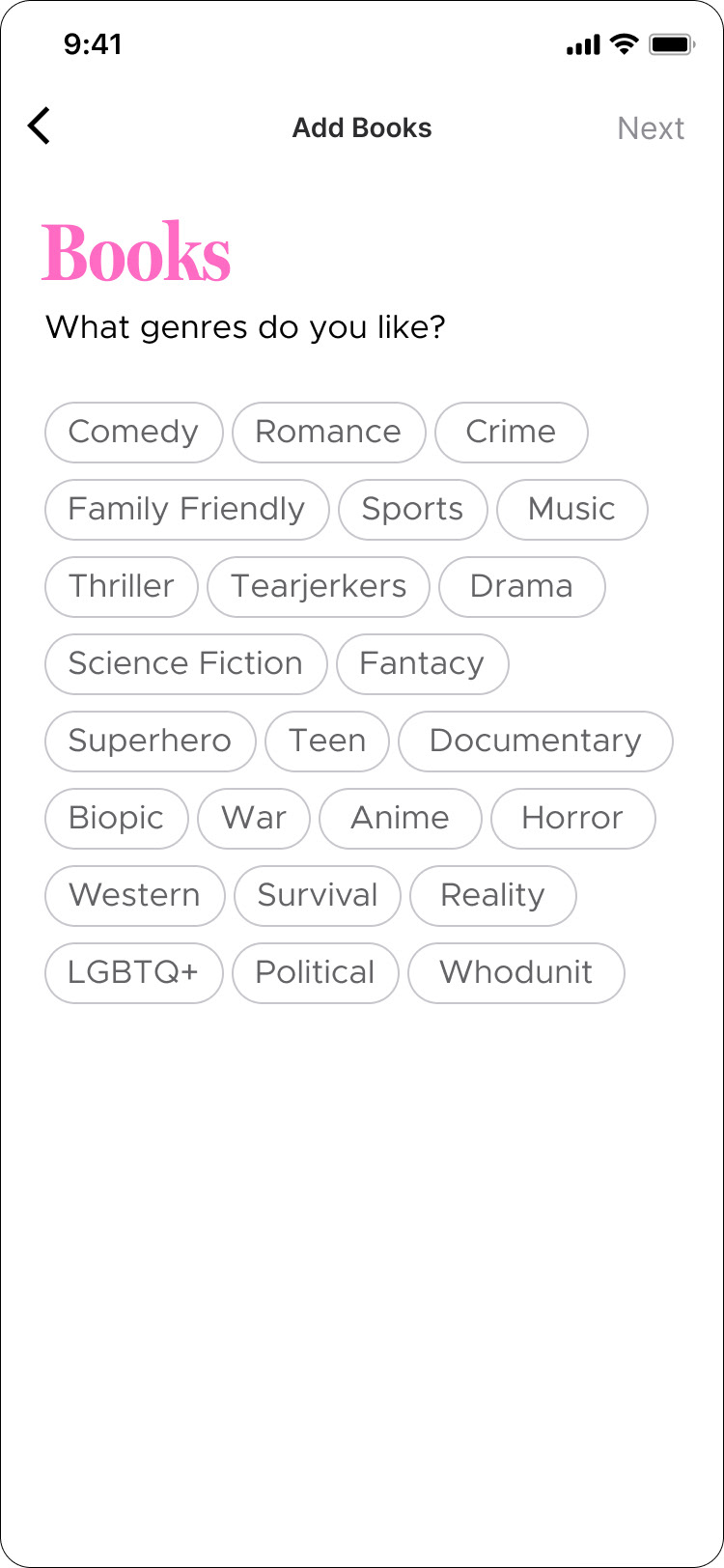Select Family Friendly genre
724x1568 pixels.
[x=187, y=510]
